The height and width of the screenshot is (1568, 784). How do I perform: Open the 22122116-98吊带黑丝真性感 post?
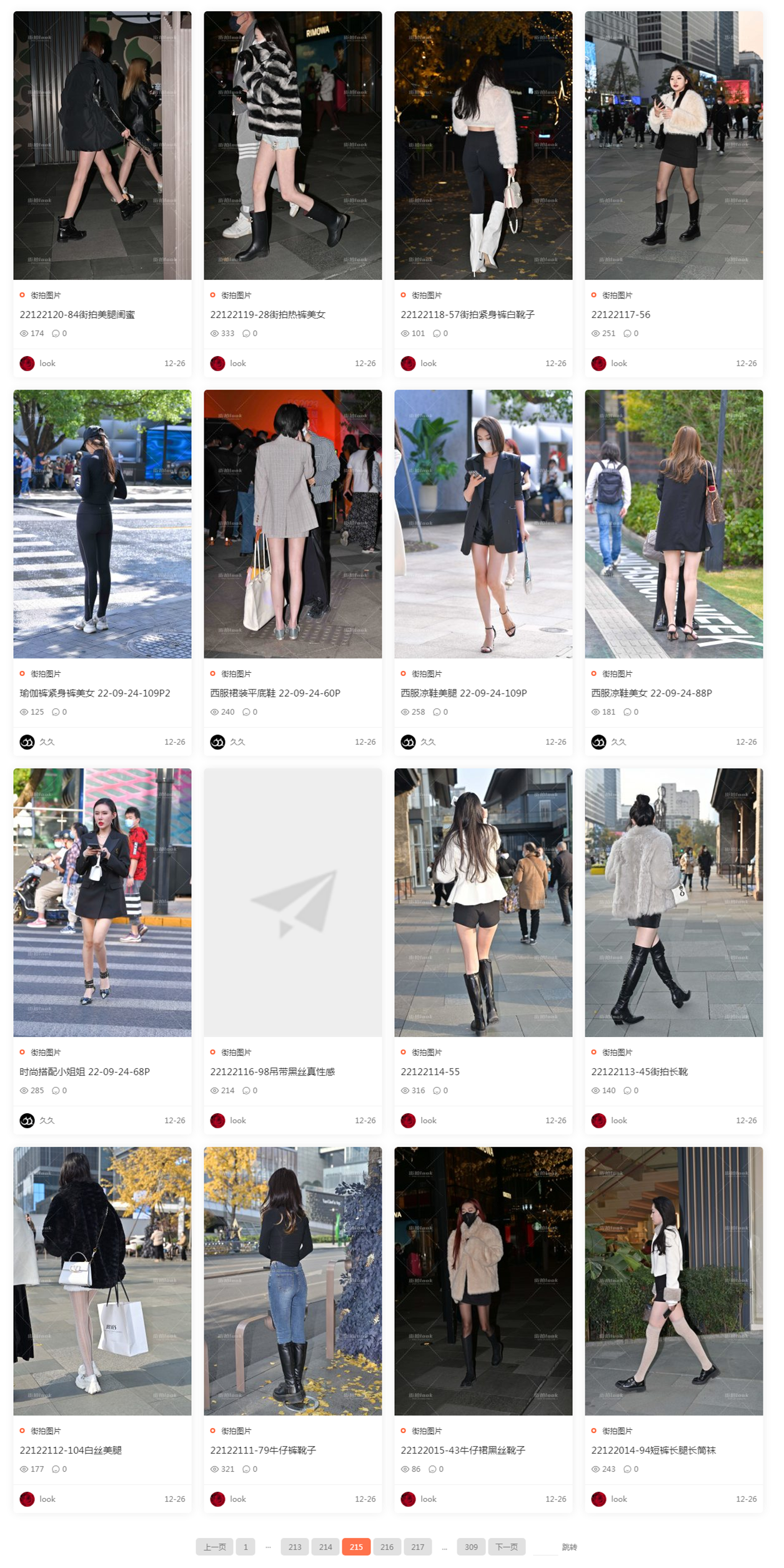[x=272, y=1072]
